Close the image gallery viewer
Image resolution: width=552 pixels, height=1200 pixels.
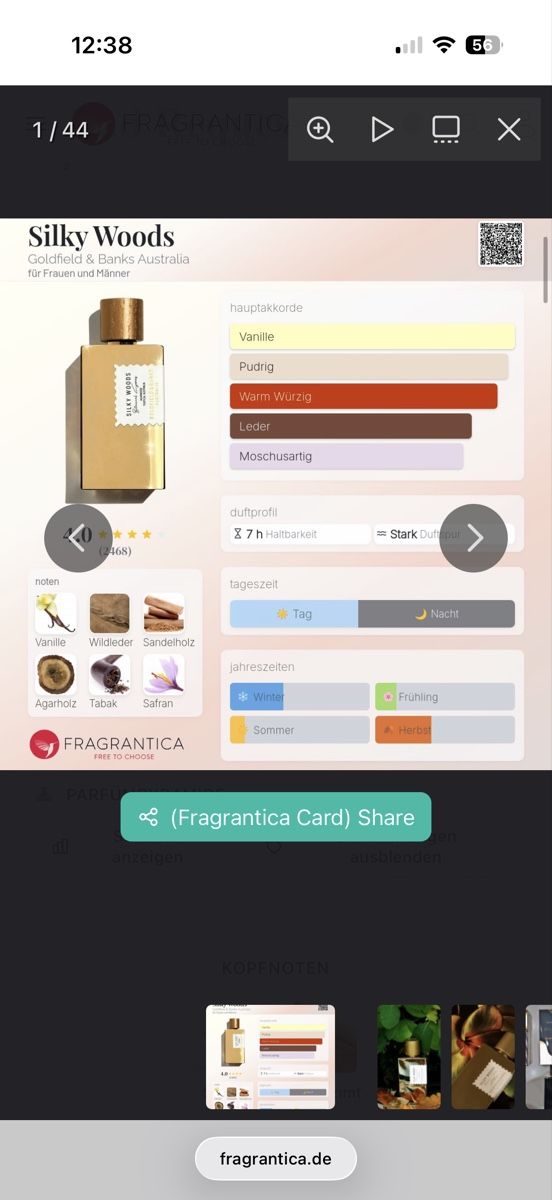point(509,129)
